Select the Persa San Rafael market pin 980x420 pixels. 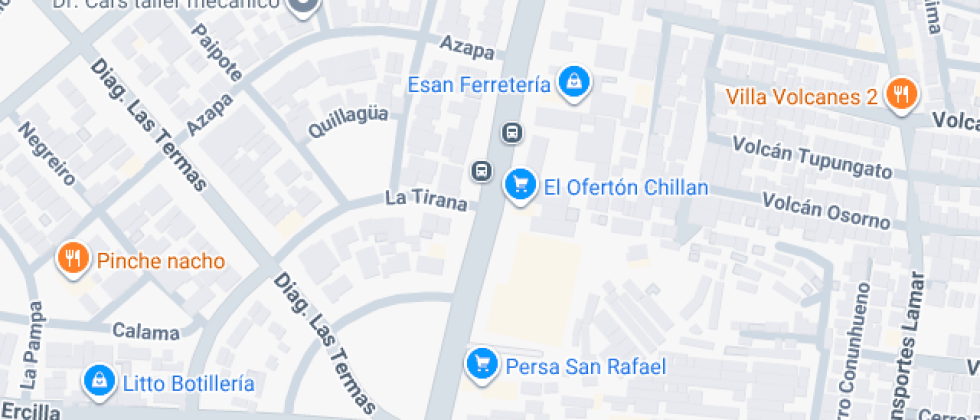(x=483, y=364)
